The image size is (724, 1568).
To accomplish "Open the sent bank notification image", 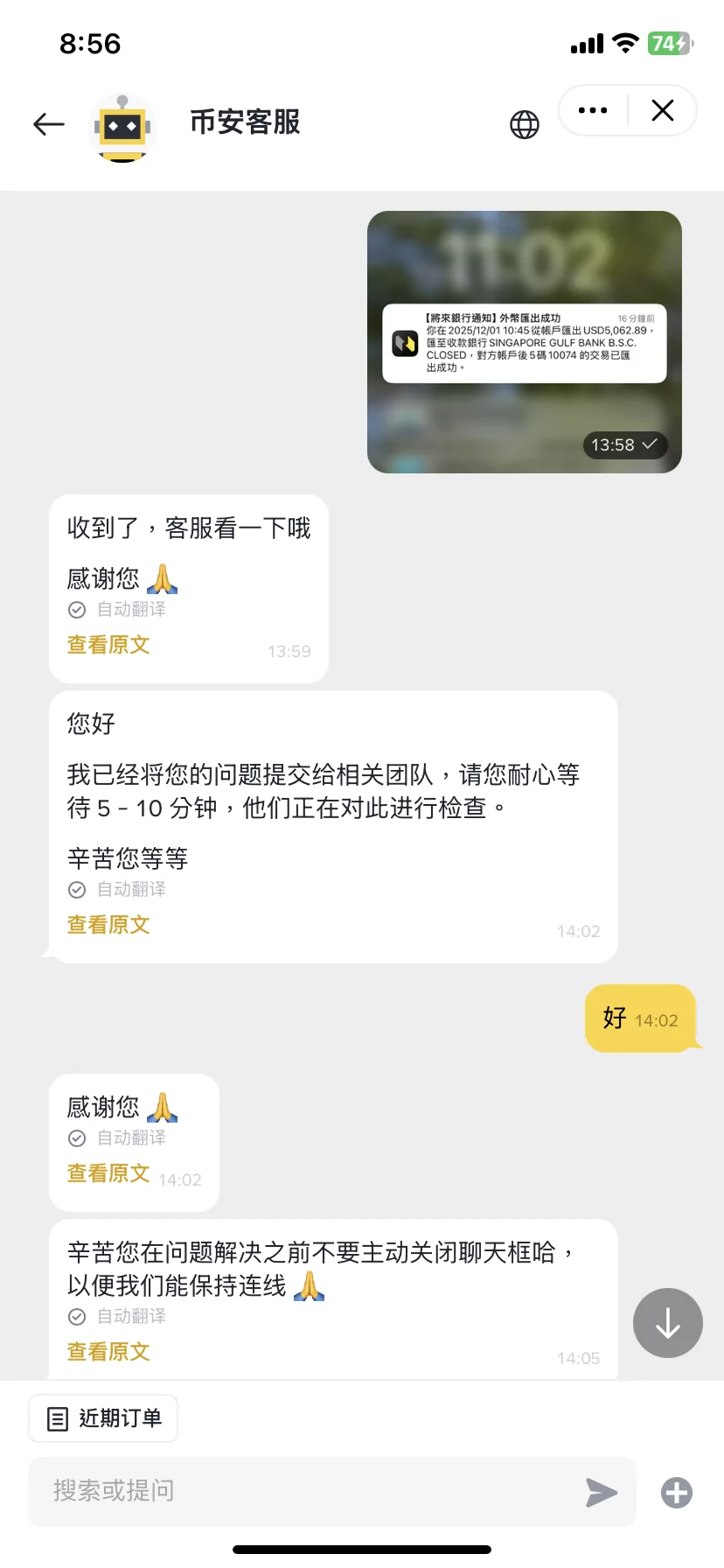I will pos(524,342).
